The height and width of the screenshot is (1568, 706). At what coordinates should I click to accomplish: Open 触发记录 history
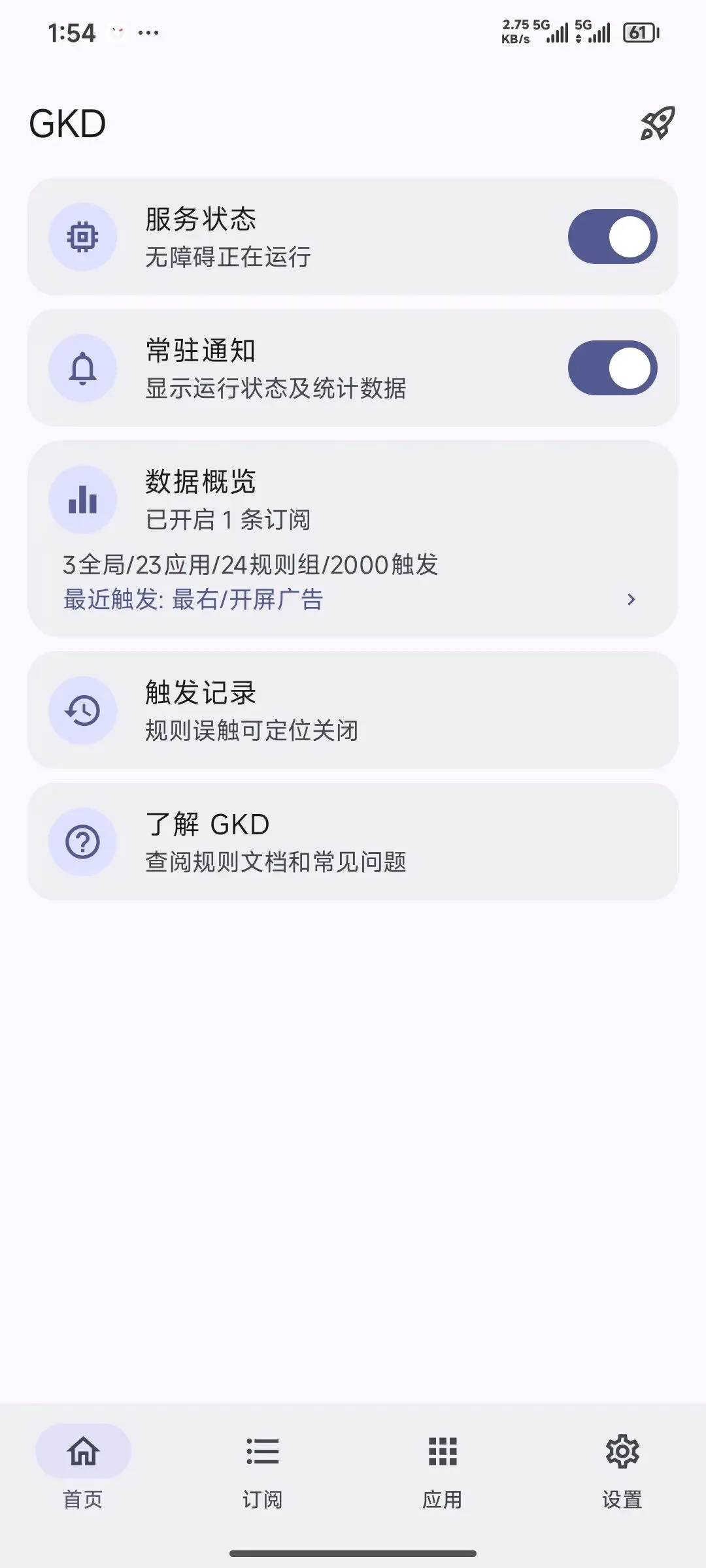coord(353,710)
